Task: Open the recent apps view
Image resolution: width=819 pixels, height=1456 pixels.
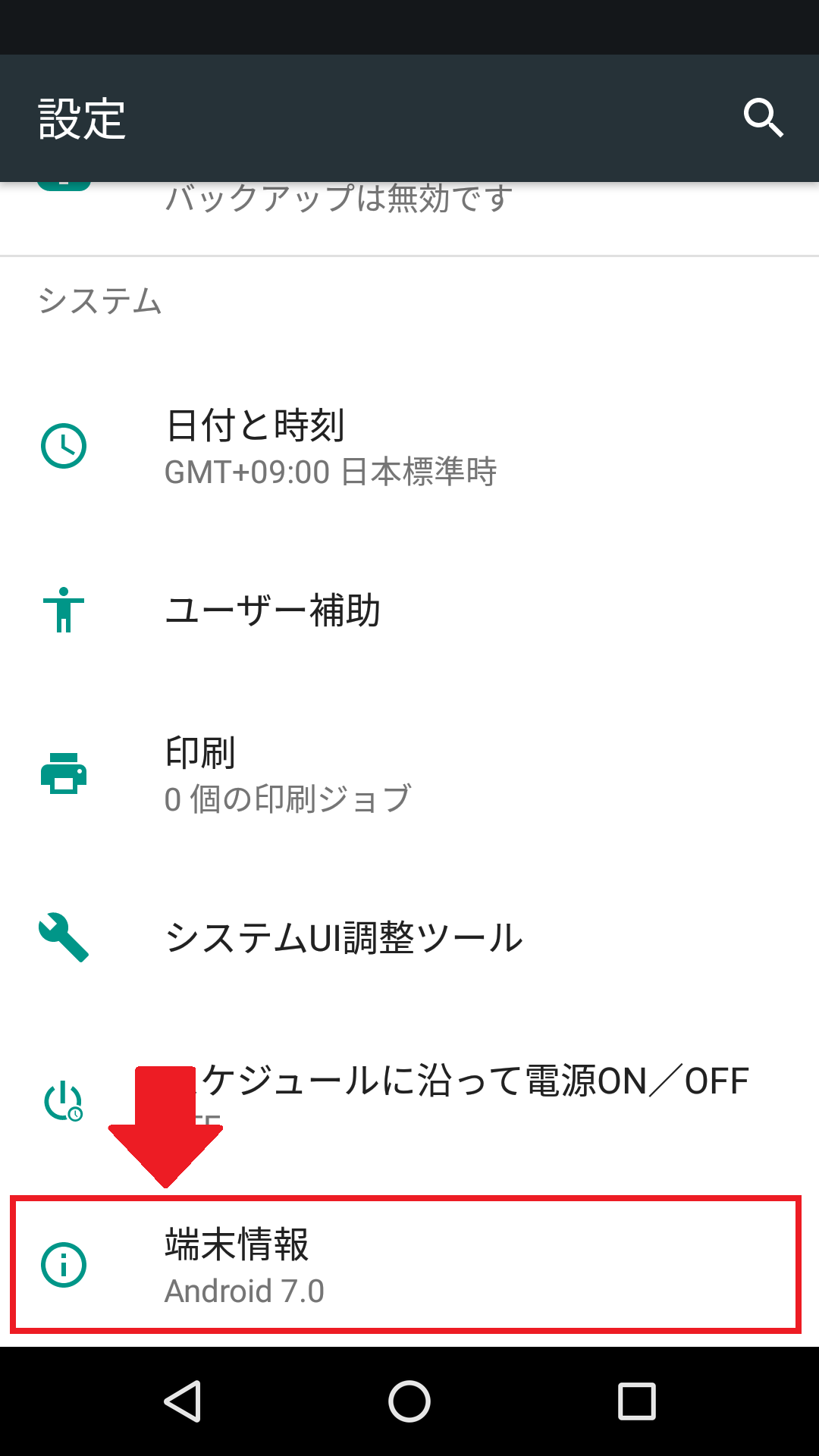Action: pos(636,1401)
